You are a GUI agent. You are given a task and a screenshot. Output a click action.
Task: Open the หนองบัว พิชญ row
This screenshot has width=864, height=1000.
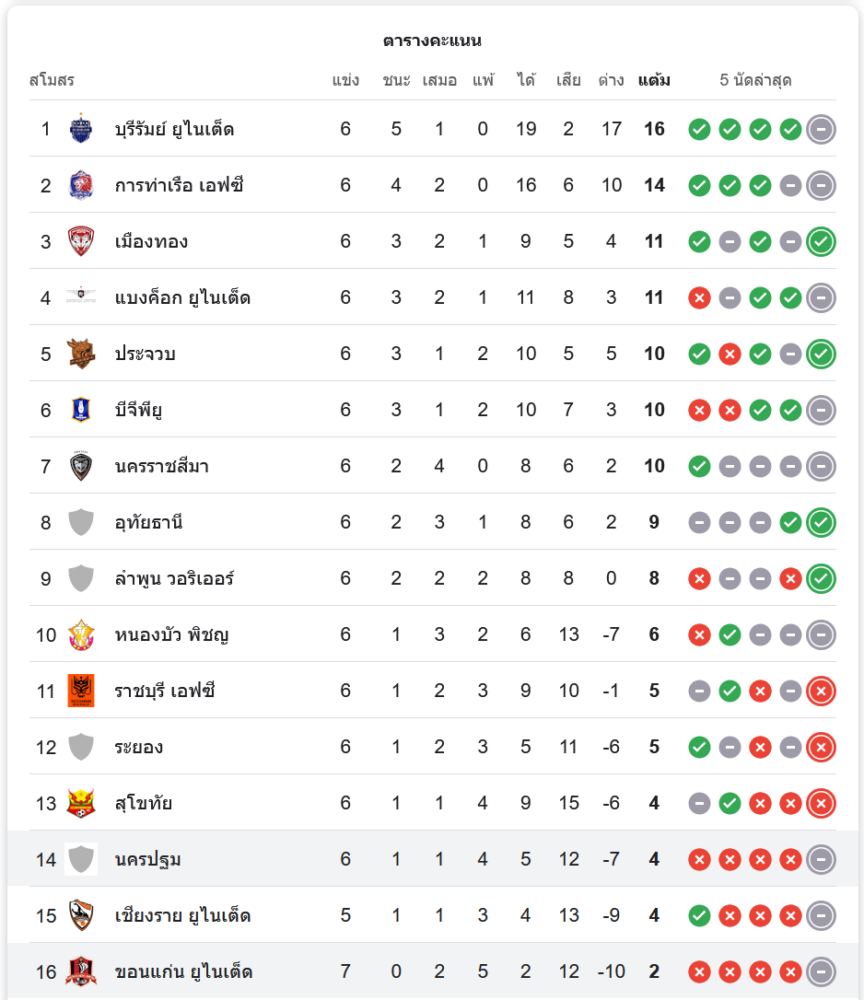click(172, 634)
